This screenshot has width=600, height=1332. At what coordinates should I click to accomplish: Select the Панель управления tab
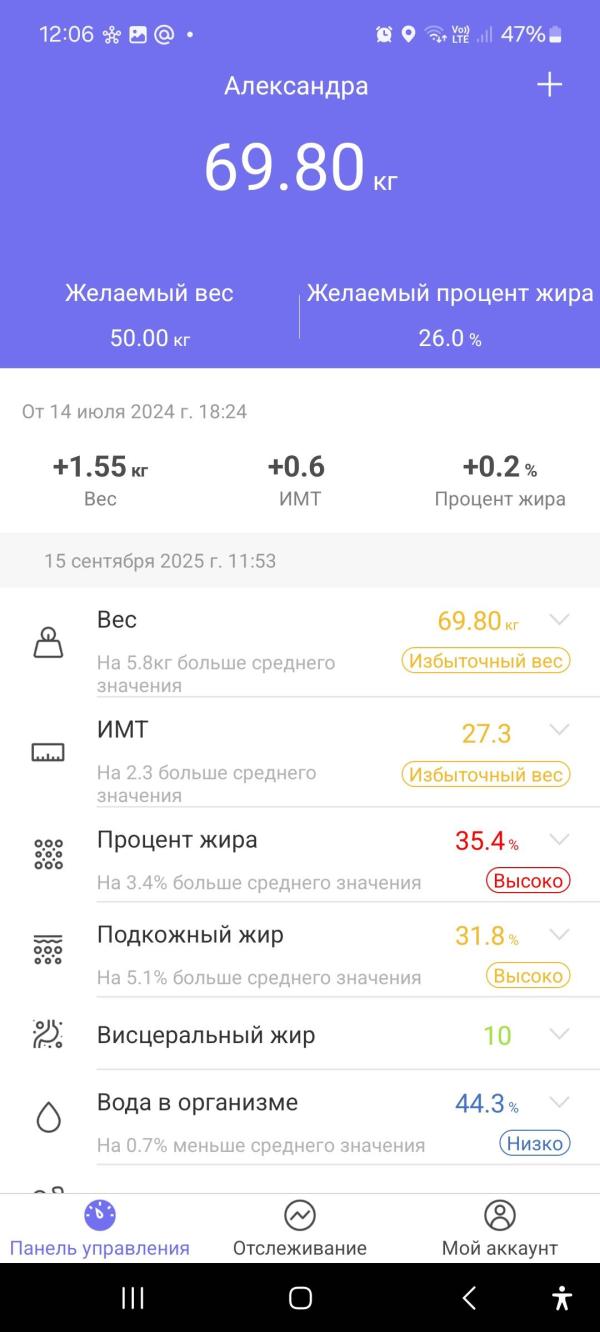click(x=99, y=1228)
